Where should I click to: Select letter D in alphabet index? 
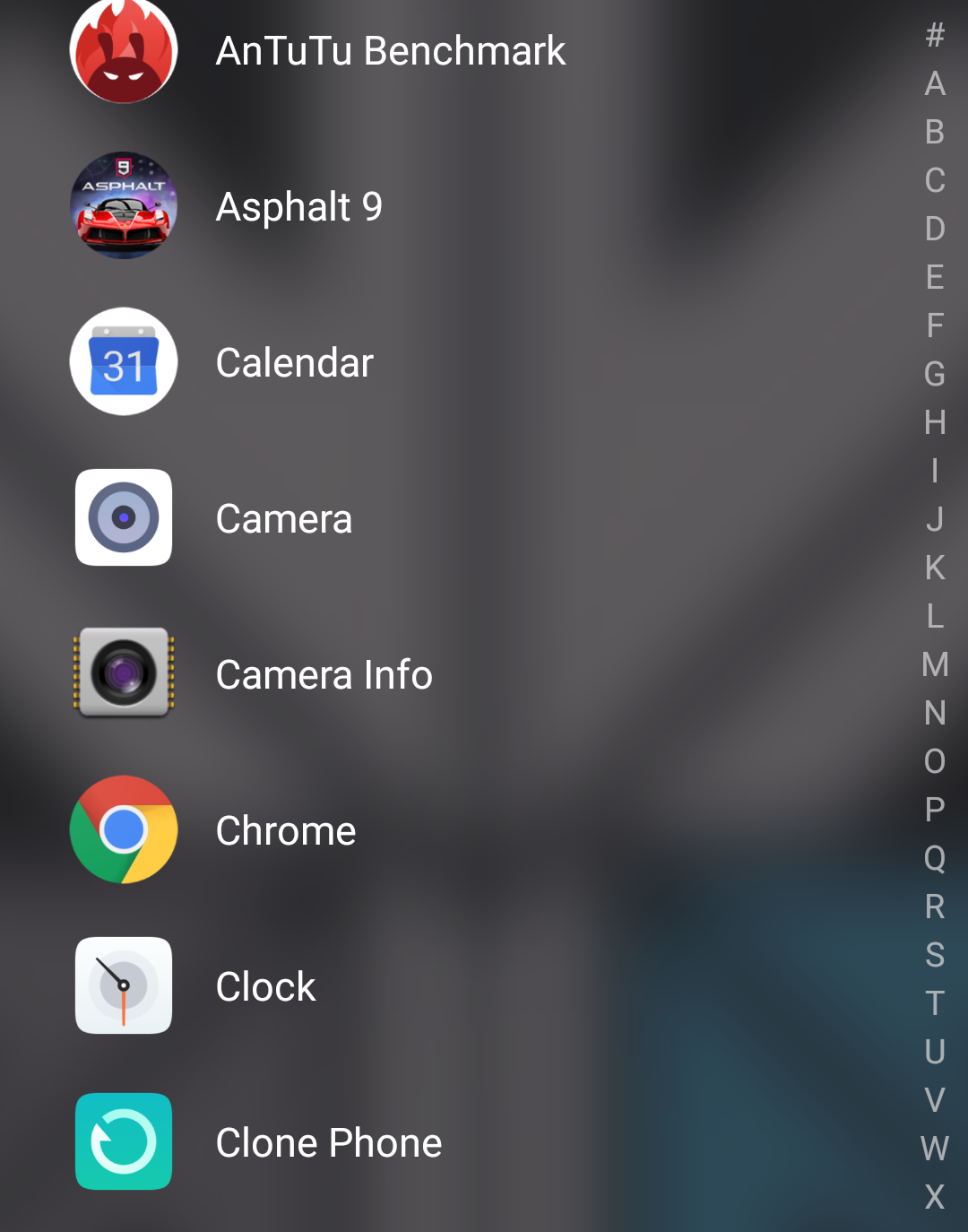[x=935, y=229]
